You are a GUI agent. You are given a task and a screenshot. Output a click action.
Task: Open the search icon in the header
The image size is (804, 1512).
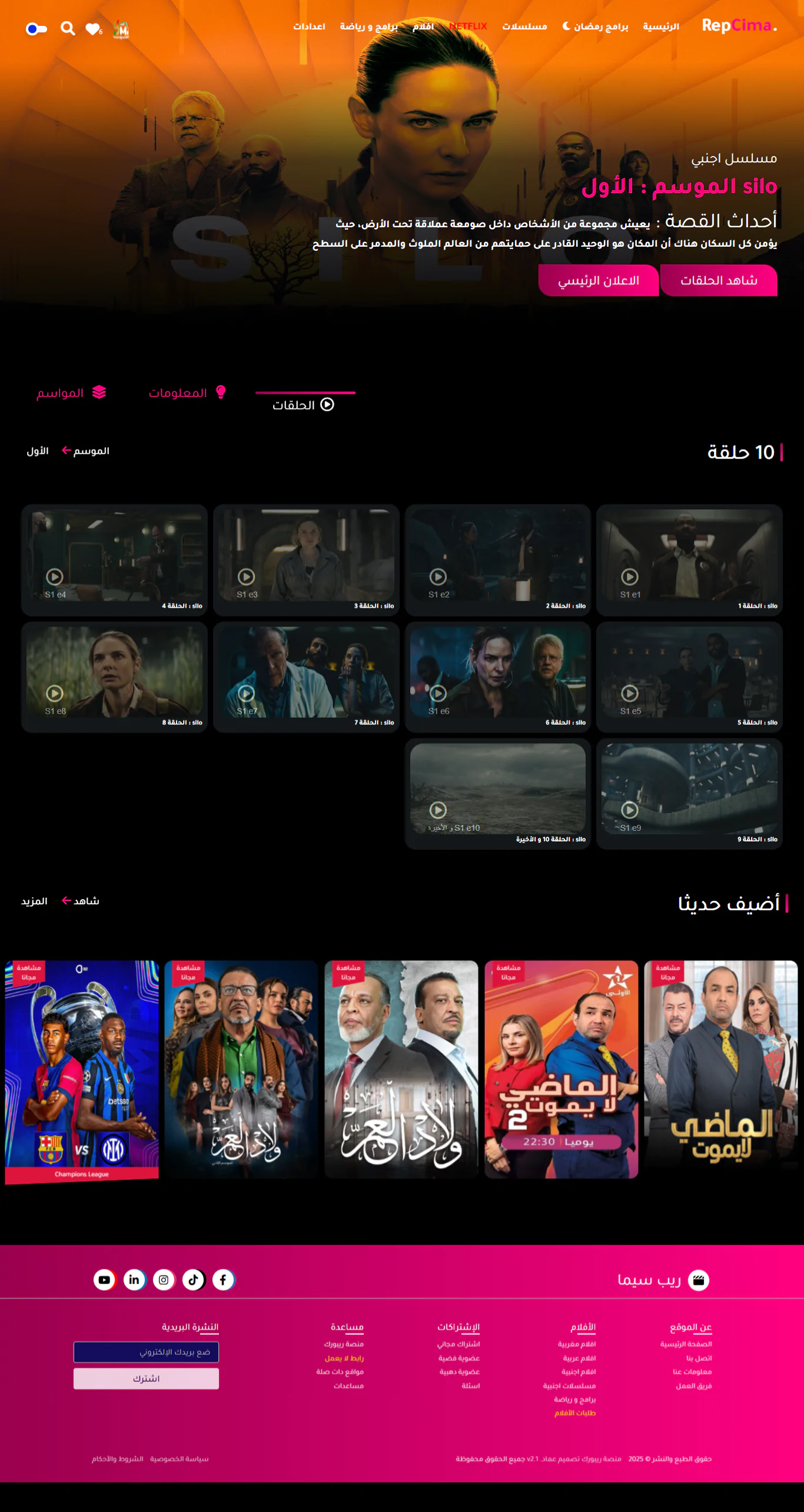click(68, 28)
